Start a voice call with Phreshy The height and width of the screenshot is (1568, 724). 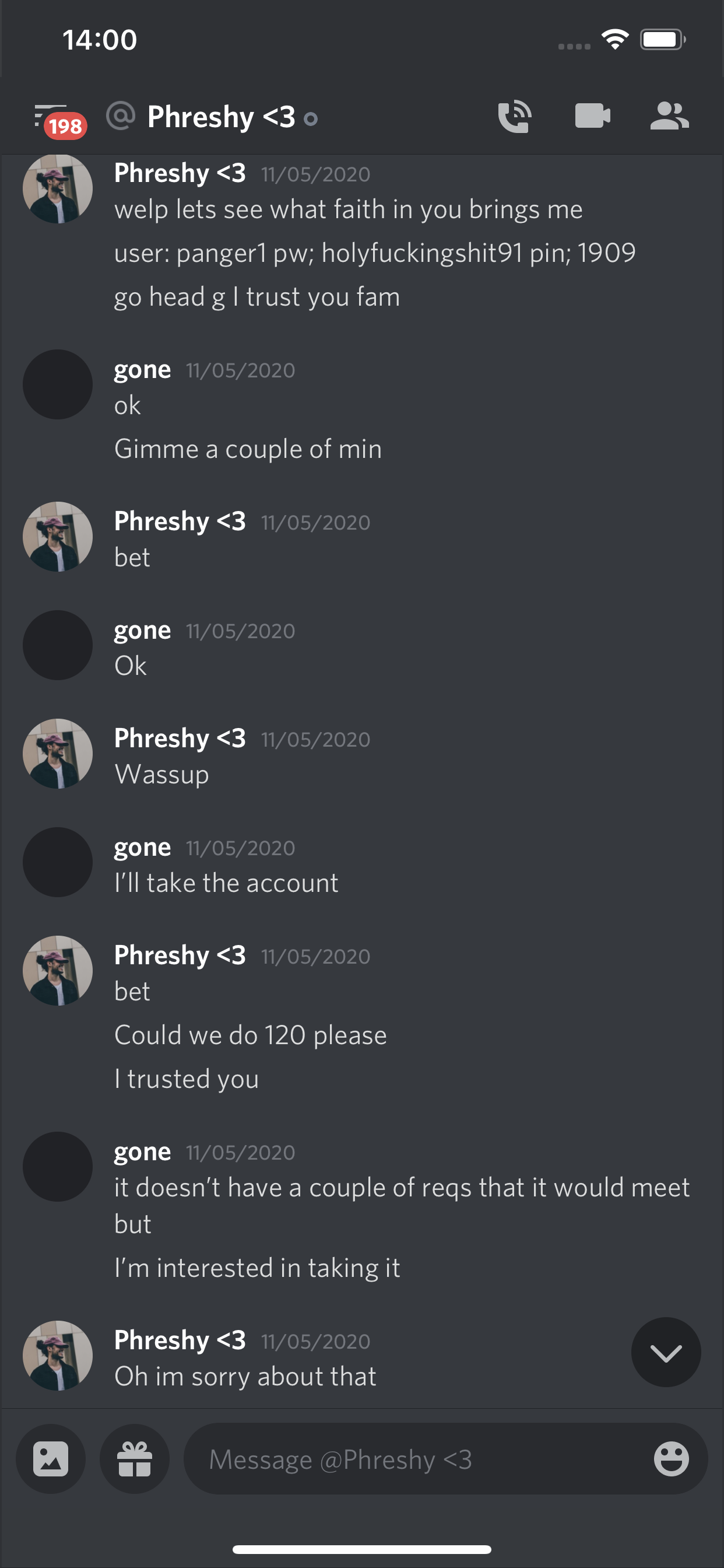[x=515, y=116]
